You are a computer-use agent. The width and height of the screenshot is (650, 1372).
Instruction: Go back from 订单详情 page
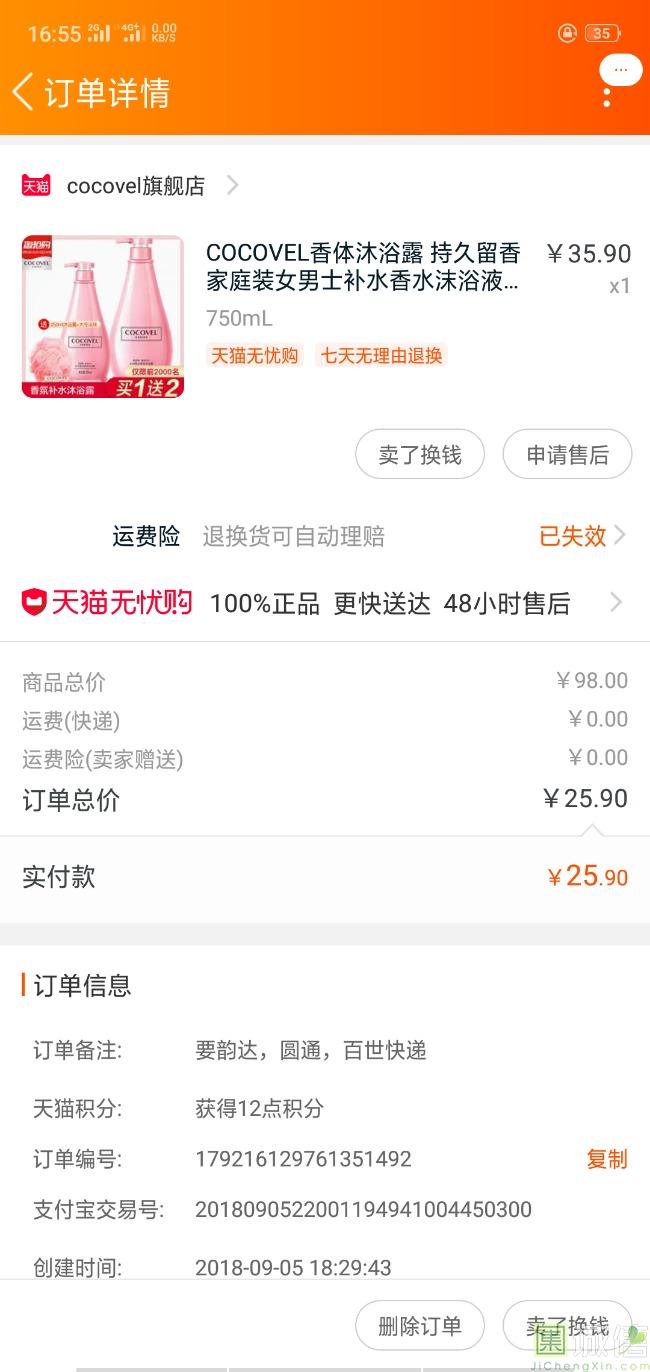[24, 92]
